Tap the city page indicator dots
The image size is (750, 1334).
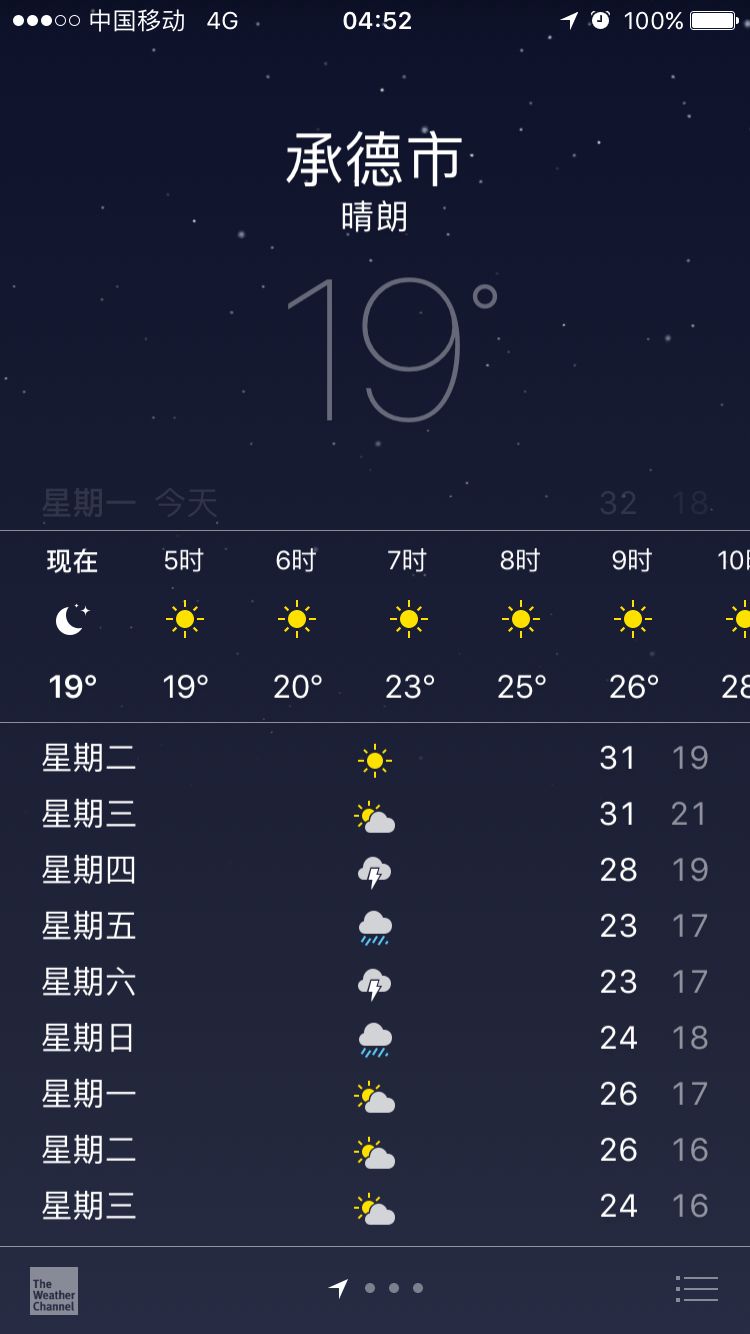click(x=393, y=1288)
